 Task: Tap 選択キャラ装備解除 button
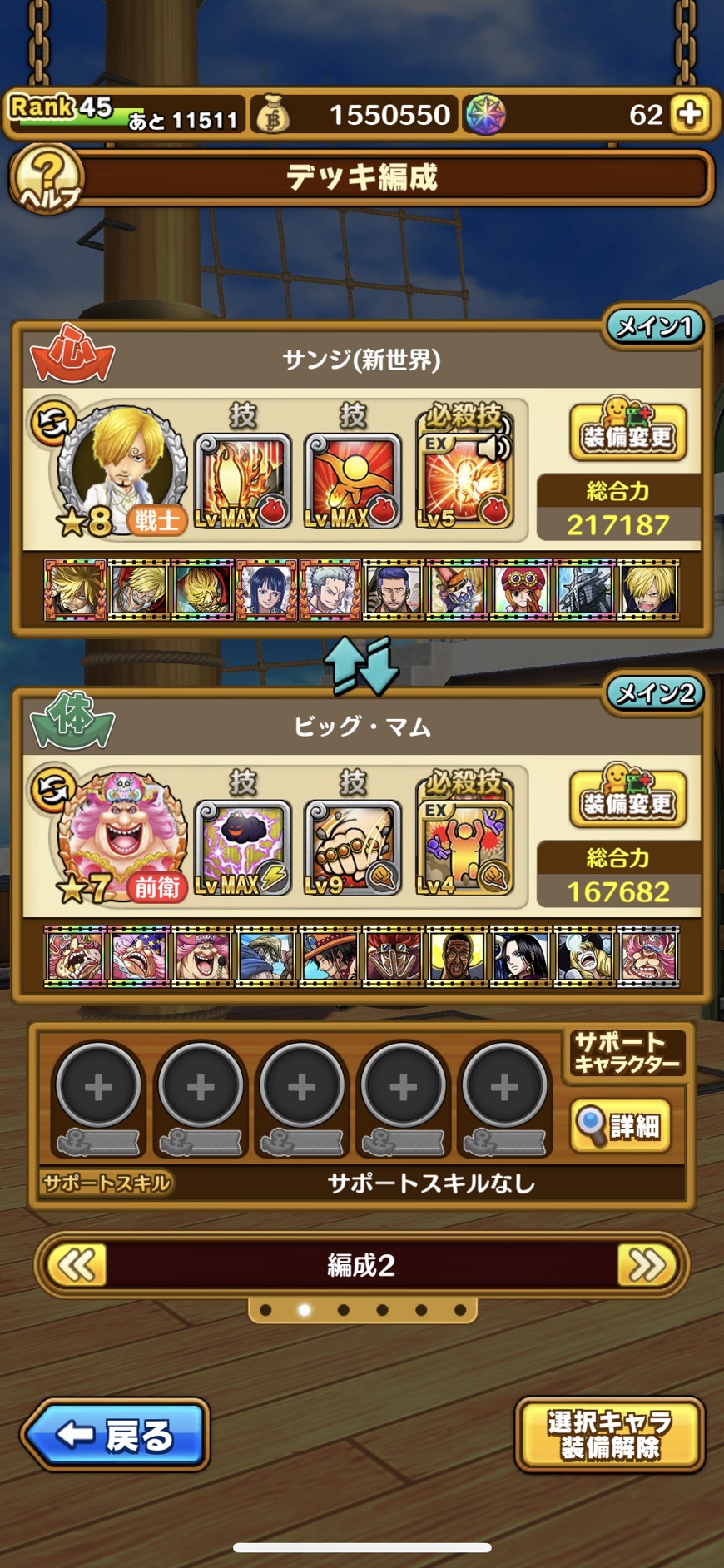(x=609, y=1434)
